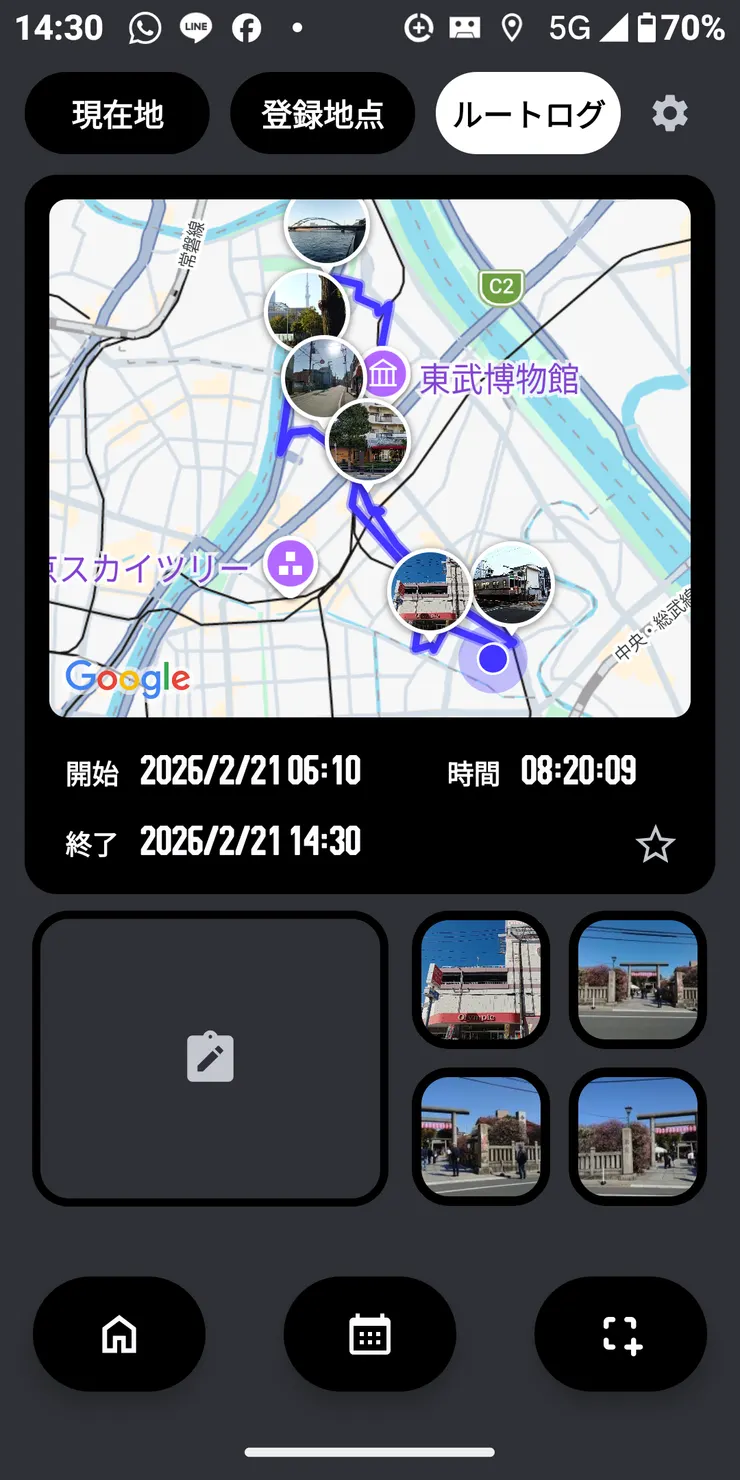Select the 東武博物館 museum marker on the map

click(386, 373)
